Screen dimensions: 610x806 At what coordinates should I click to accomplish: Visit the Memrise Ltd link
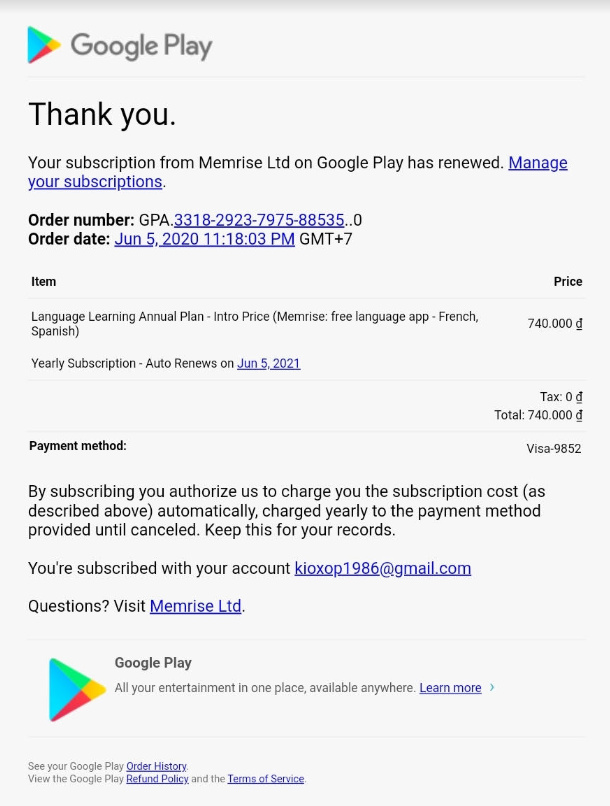[x=195, y=606]
